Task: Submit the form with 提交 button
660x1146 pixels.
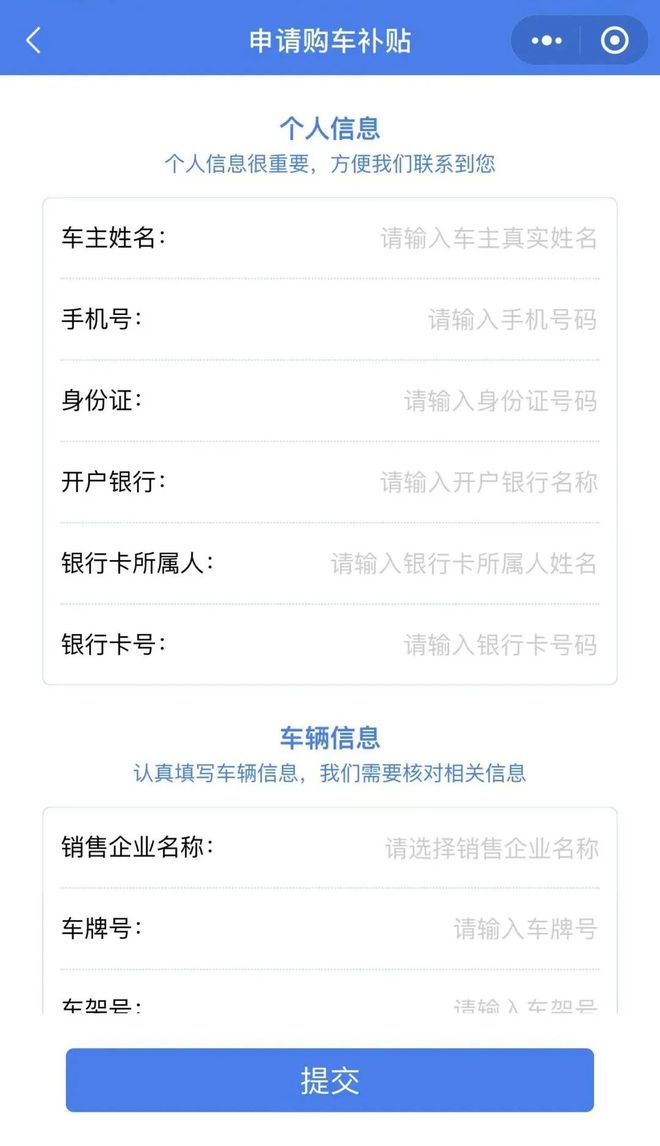Action: 330,1080
